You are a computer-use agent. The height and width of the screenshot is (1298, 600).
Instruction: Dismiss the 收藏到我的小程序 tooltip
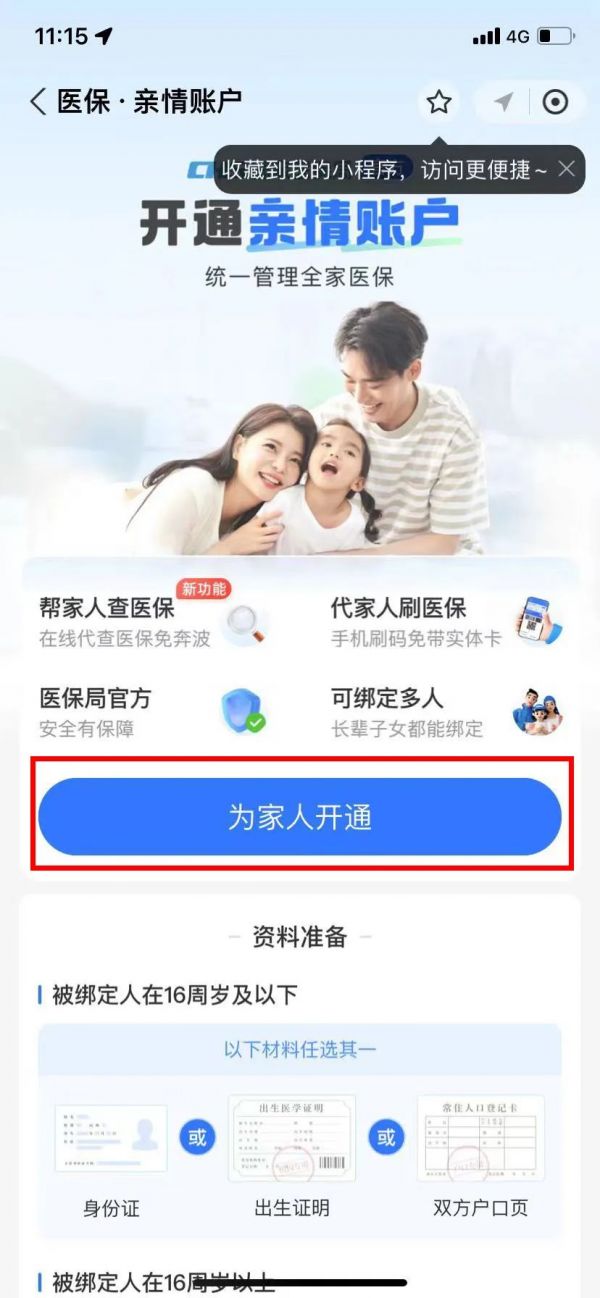[x=567, y=169]
